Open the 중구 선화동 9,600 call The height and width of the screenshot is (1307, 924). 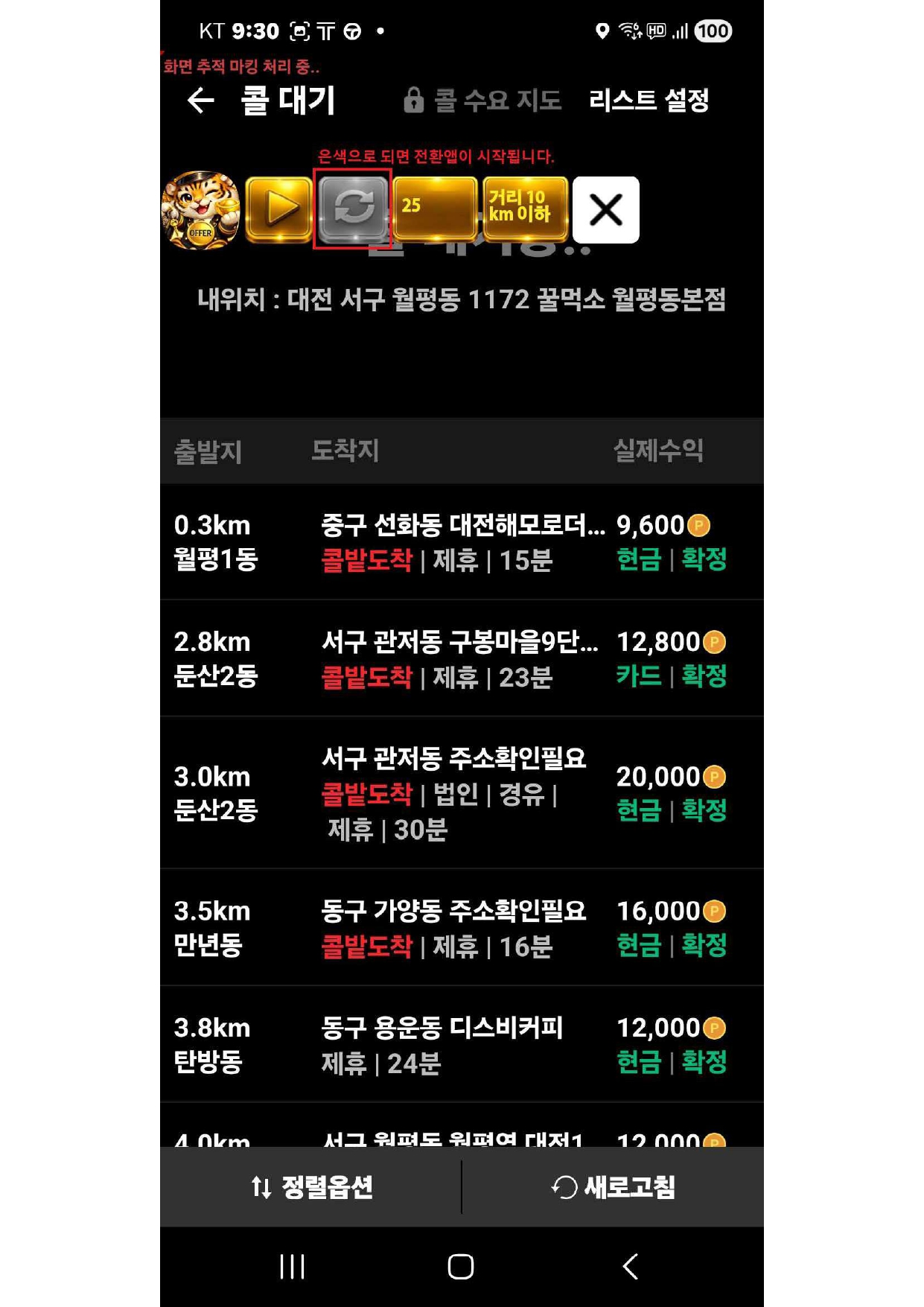point(462,542)
